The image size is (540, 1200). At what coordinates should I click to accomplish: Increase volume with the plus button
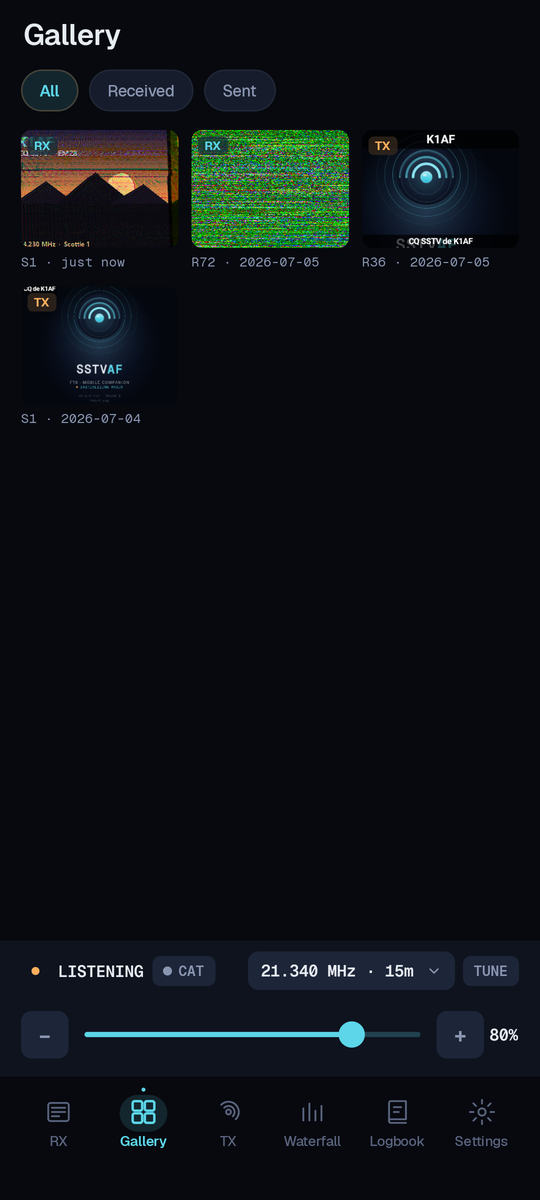(460, 1035)
